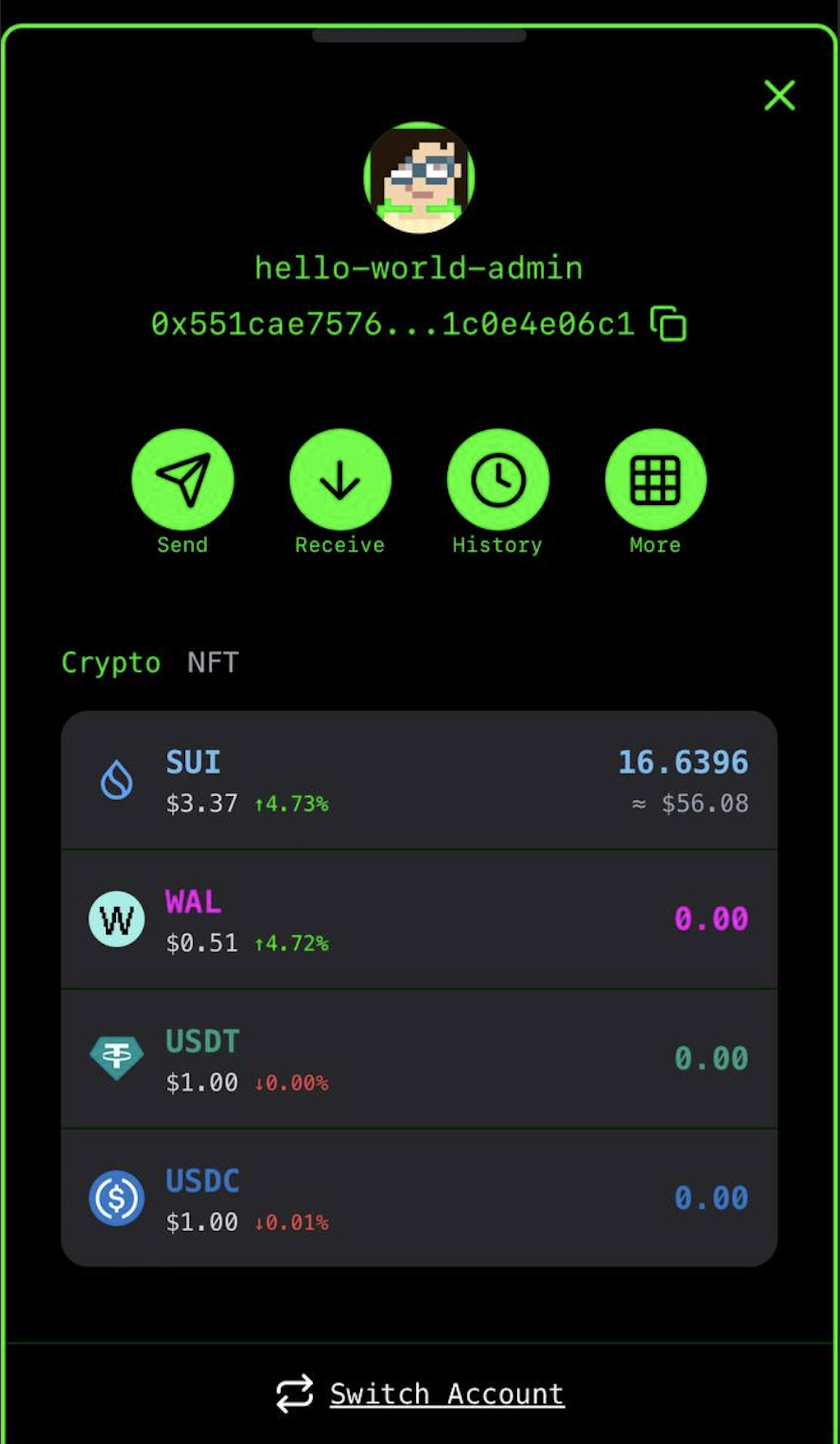Screen dimensions: 840x1444
Task: Tap the Send button
Action: pos(182,479)
